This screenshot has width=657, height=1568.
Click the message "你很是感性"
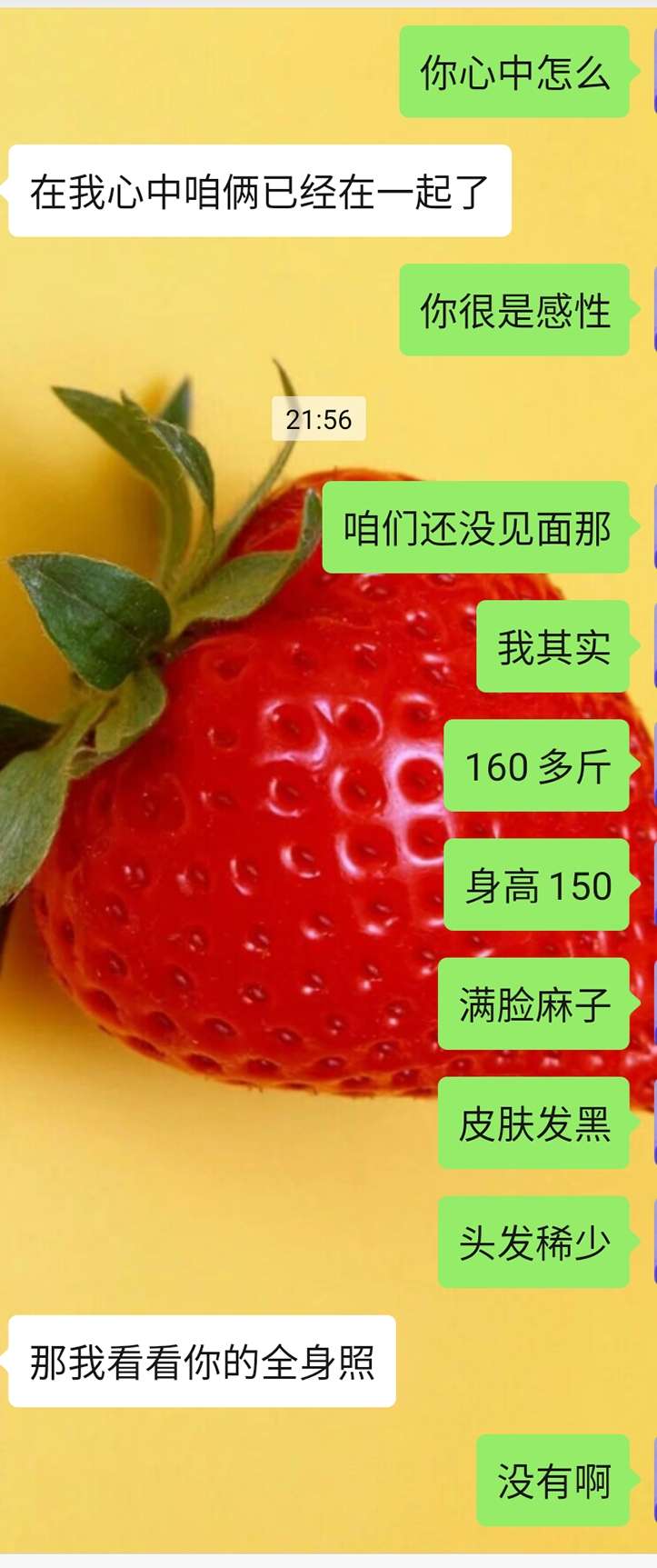tap(513, 313)
